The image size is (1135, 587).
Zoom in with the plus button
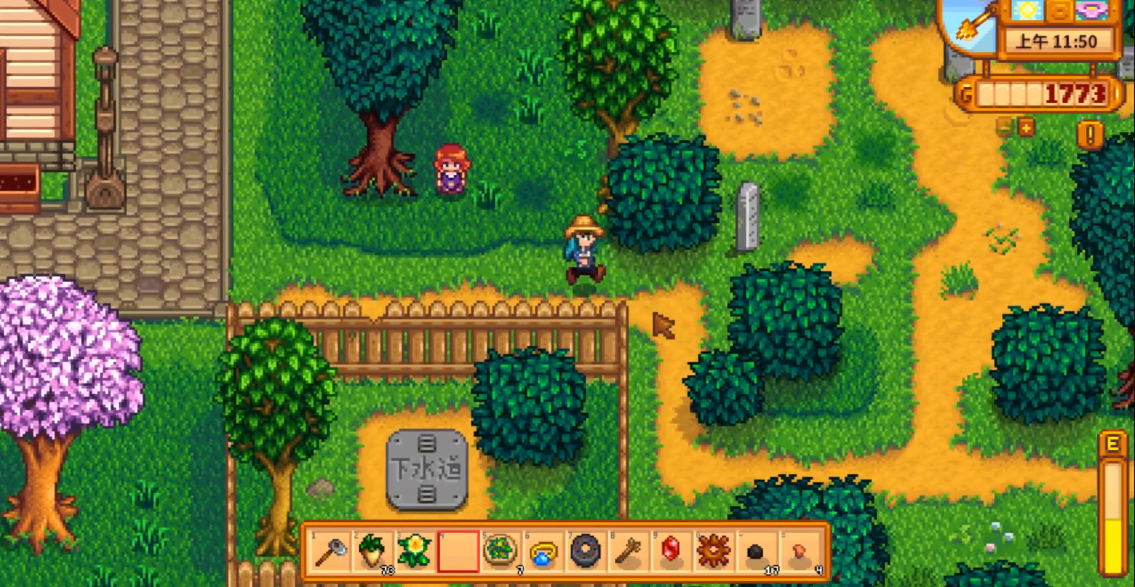(x=1025, y=127)
